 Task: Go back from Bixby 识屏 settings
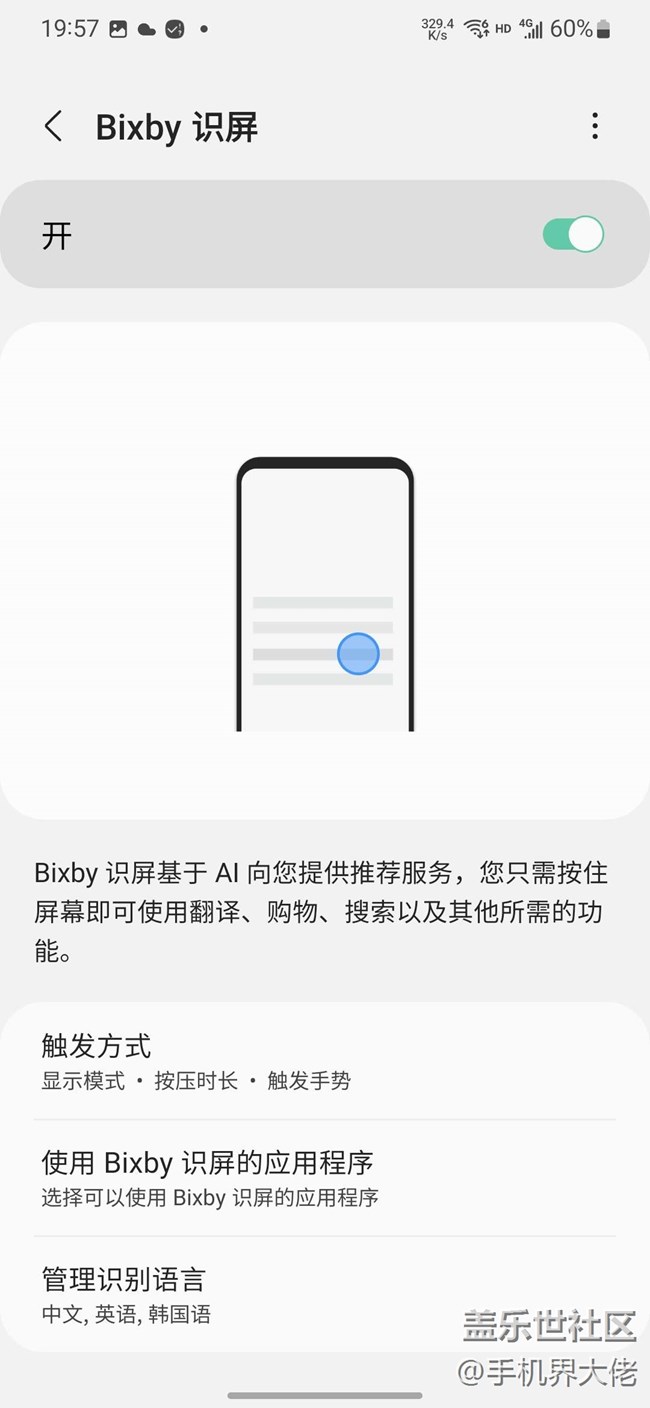click(x=54, y=127)
